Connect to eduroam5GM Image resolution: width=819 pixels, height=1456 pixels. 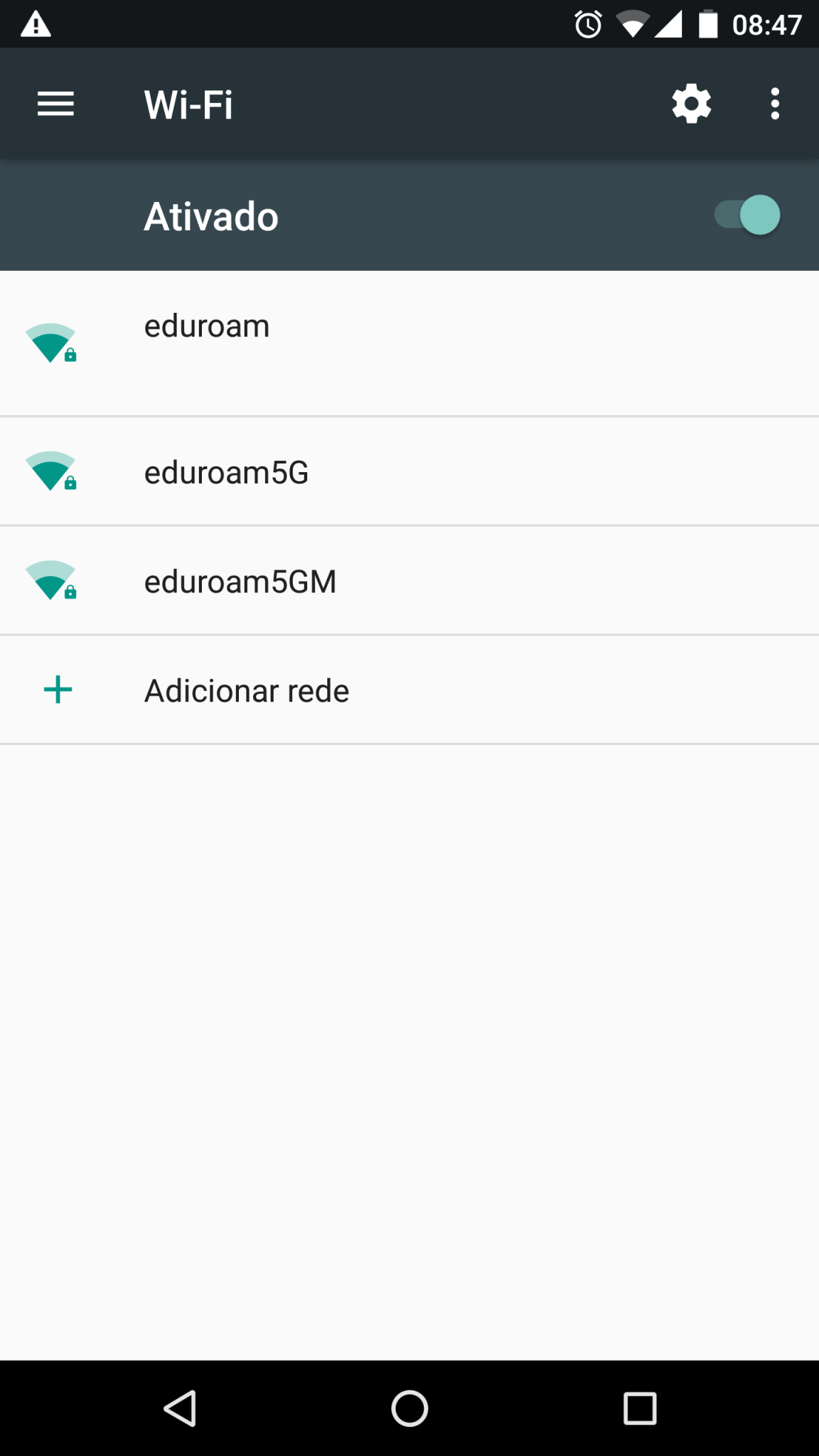coord(355,582)
